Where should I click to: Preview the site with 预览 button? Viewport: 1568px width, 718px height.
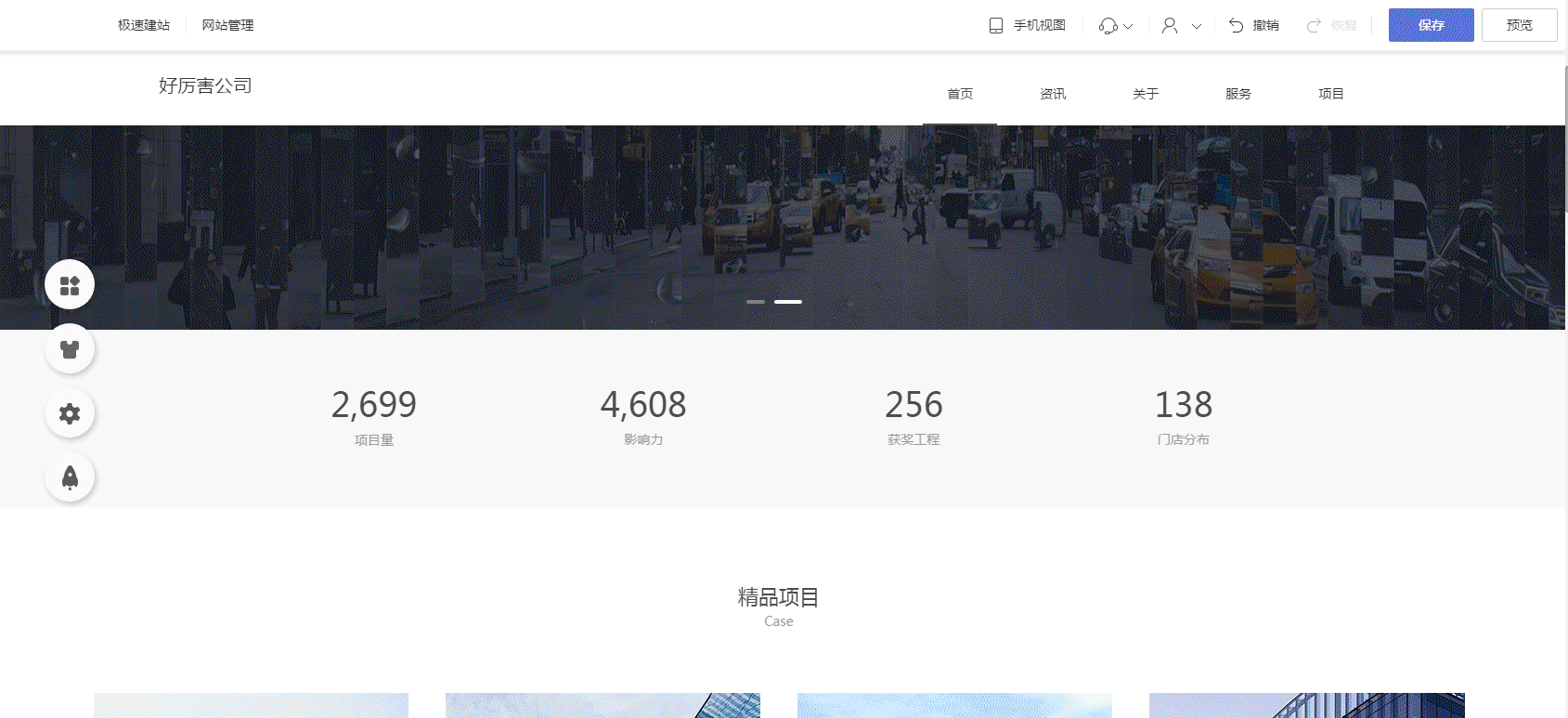click(1519, 25)
